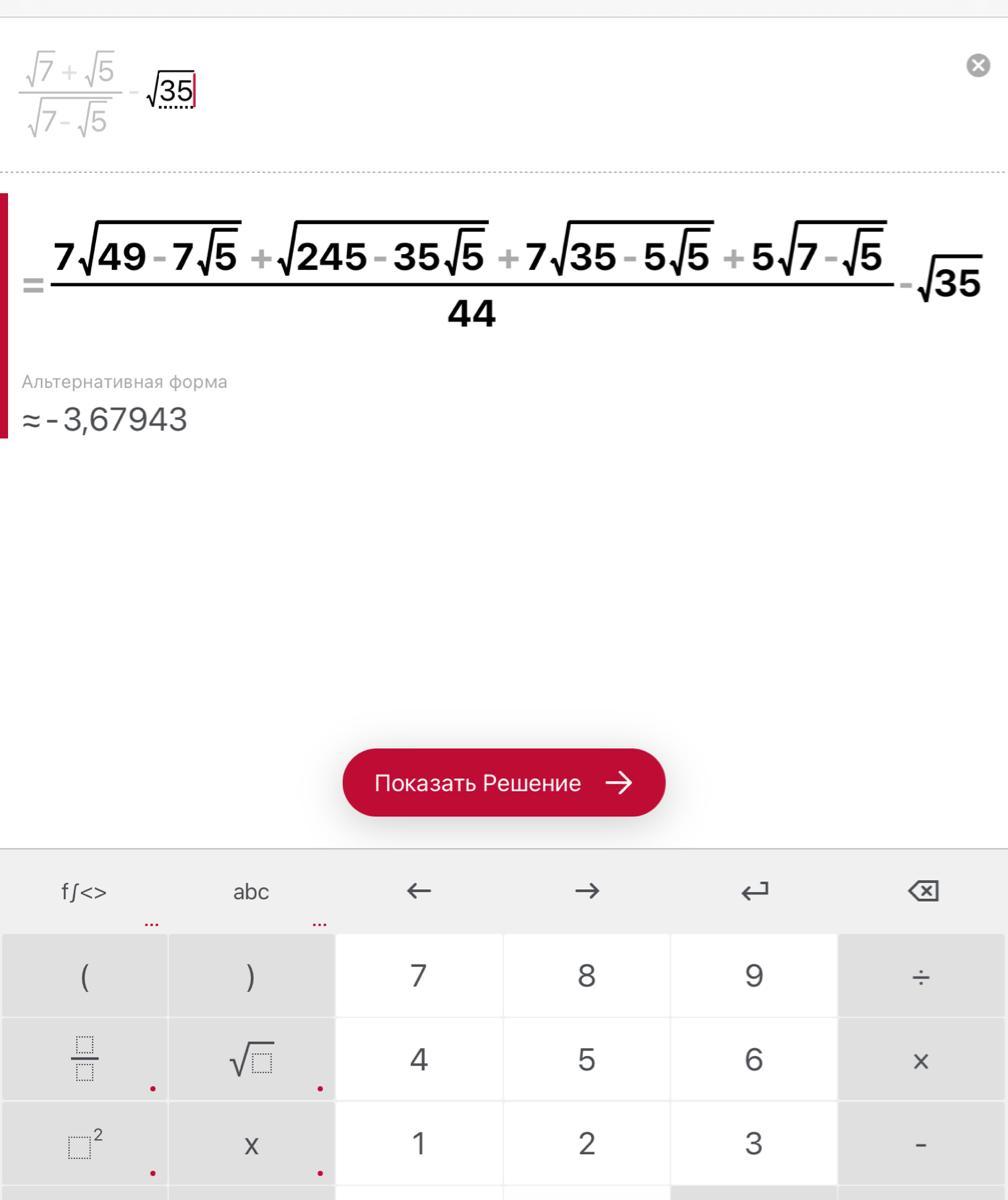1008x1200 pixels.
Task: Place the cursor in the expression input field
Action: click(500, 93)
